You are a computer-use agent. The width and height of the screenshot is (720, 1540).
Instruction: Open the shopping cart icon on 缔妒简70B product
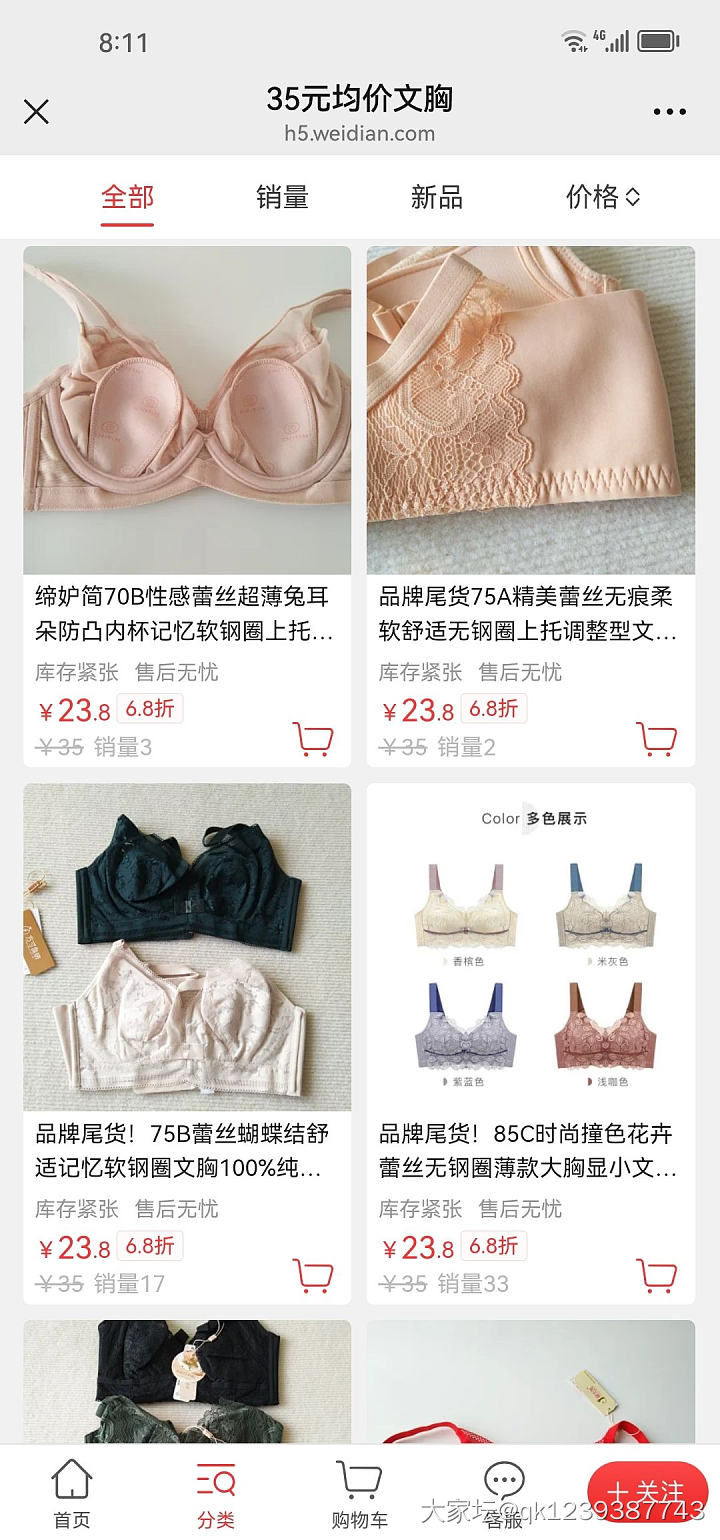pyautogui.click(x=314, y=737)
